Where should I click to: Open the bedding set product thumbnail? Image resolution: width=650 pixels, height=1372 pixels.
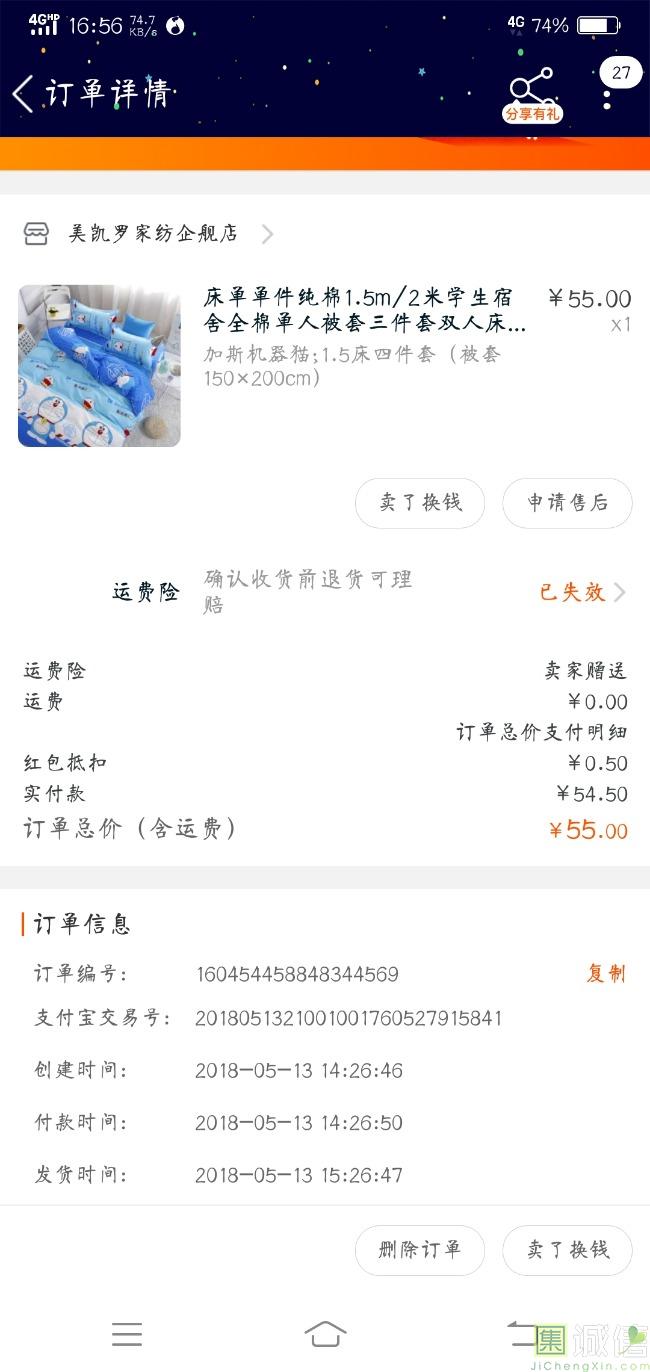point(99,366)
